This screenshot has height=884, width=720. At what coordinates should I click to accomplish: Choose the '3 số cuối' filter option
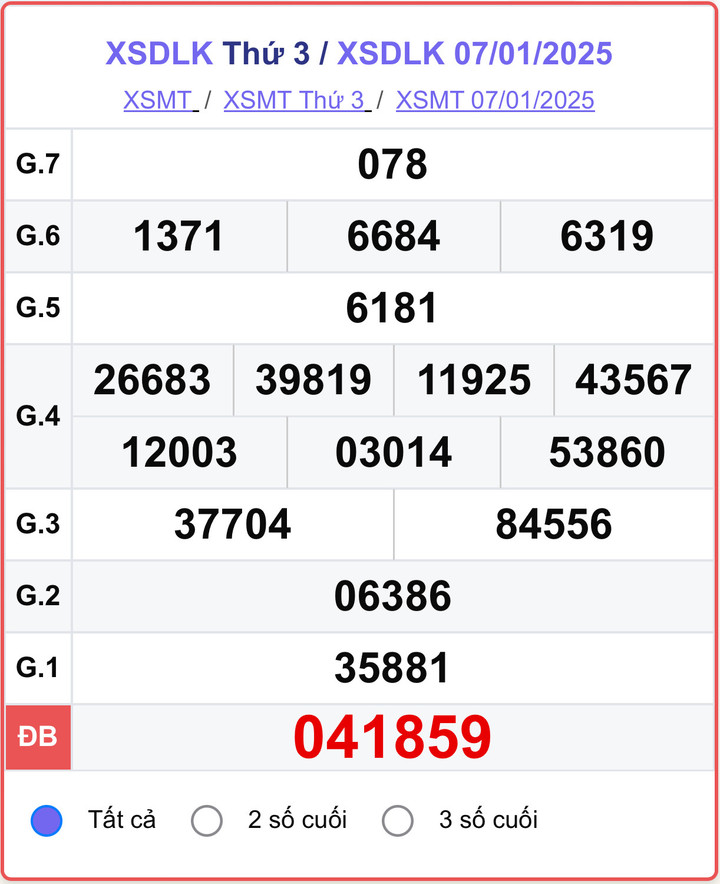[399, 818]
